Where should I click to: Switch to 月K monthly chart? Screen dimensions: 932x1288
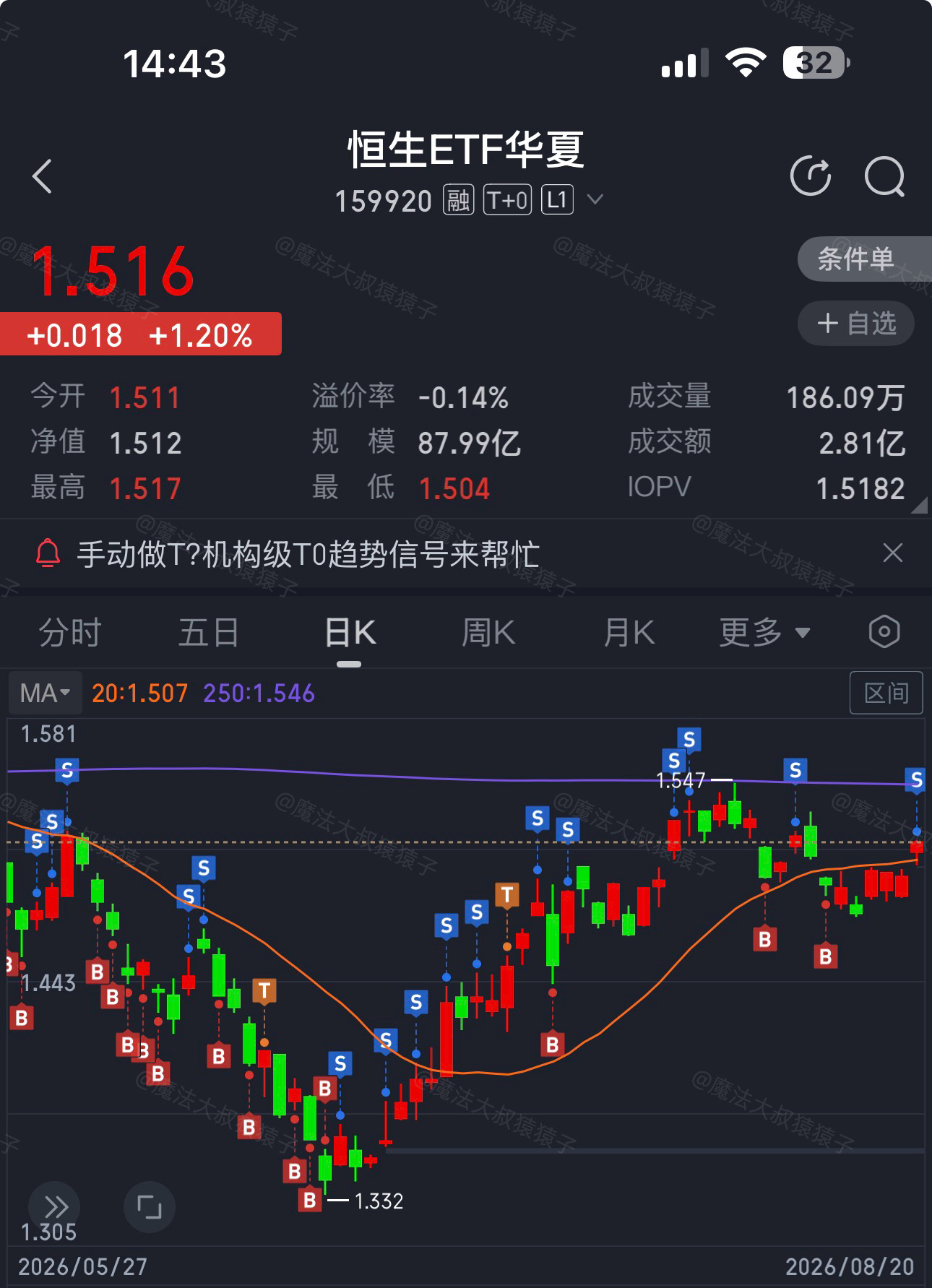click(x=629, y=633)
